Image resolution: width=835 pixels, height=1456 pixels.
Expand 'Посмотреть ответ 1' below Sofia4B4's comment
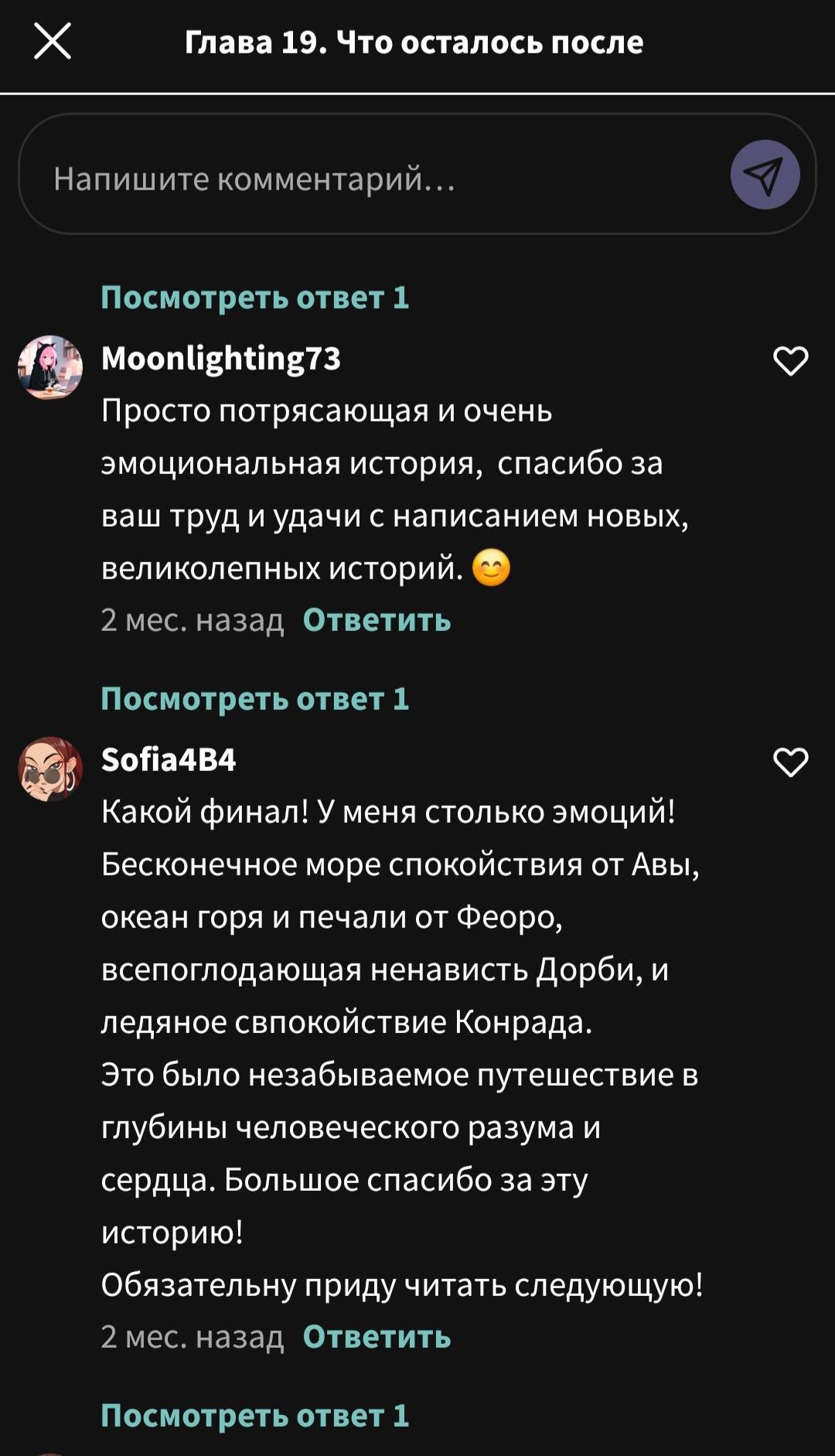(x=254, y=1416)
